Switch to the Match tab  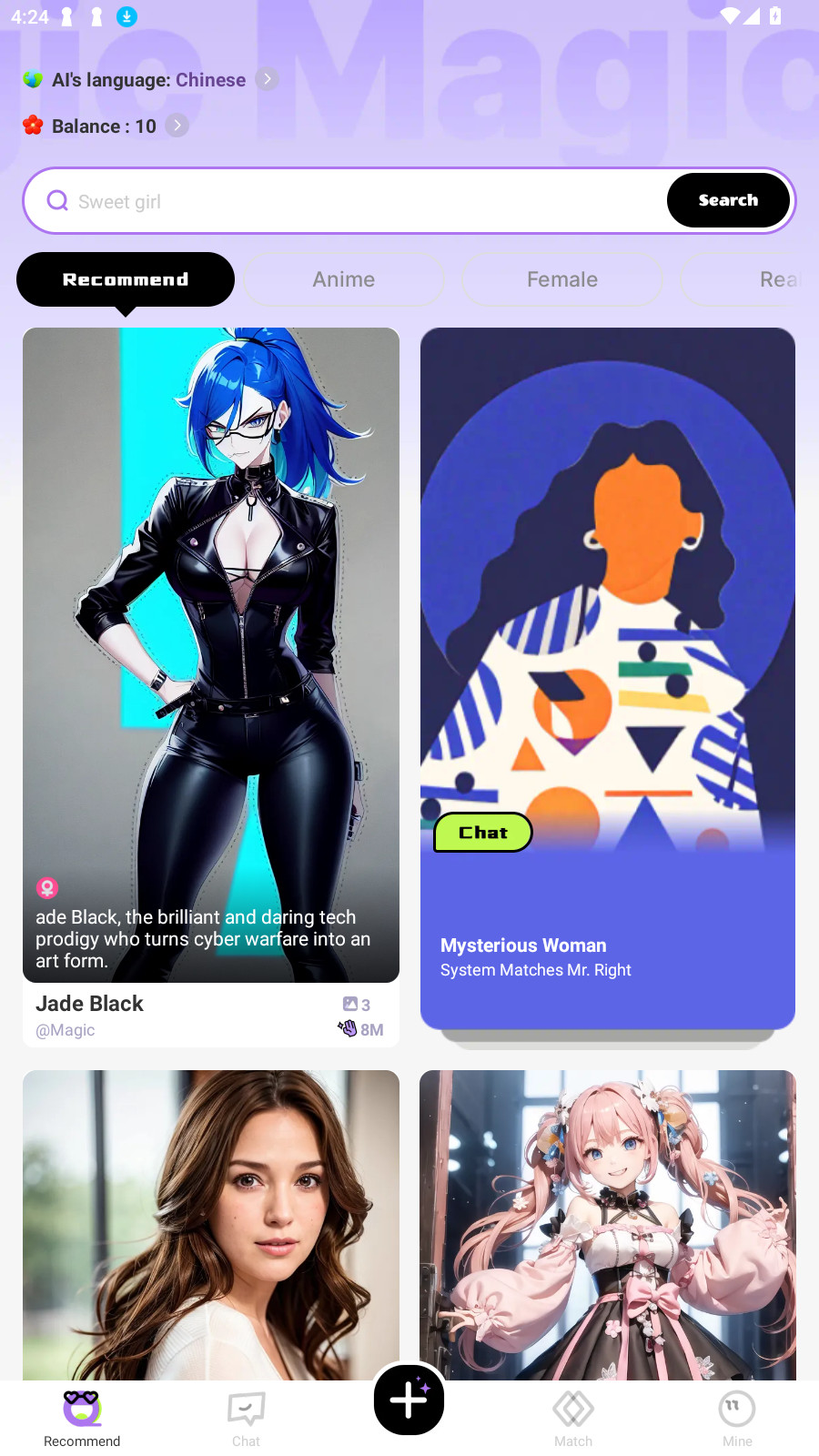coord(573,1418)
